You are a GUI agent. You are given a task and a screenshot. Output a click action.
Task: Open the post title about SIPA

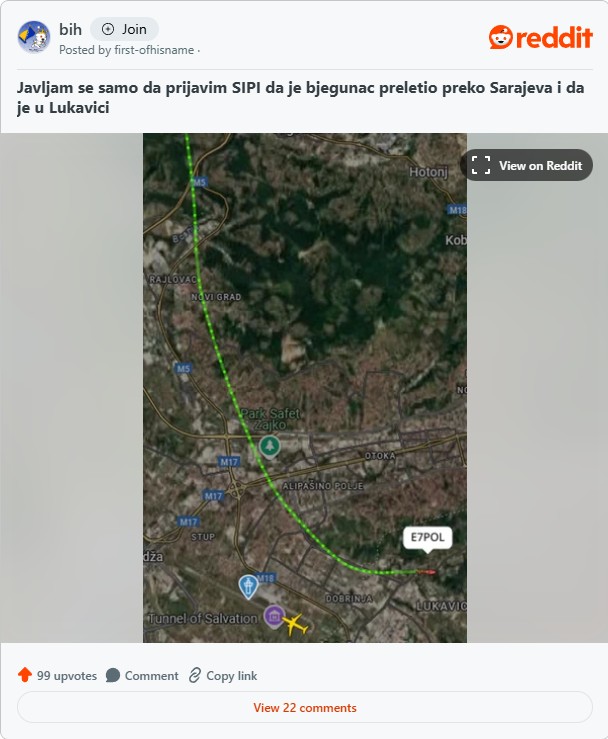(300, 97)
